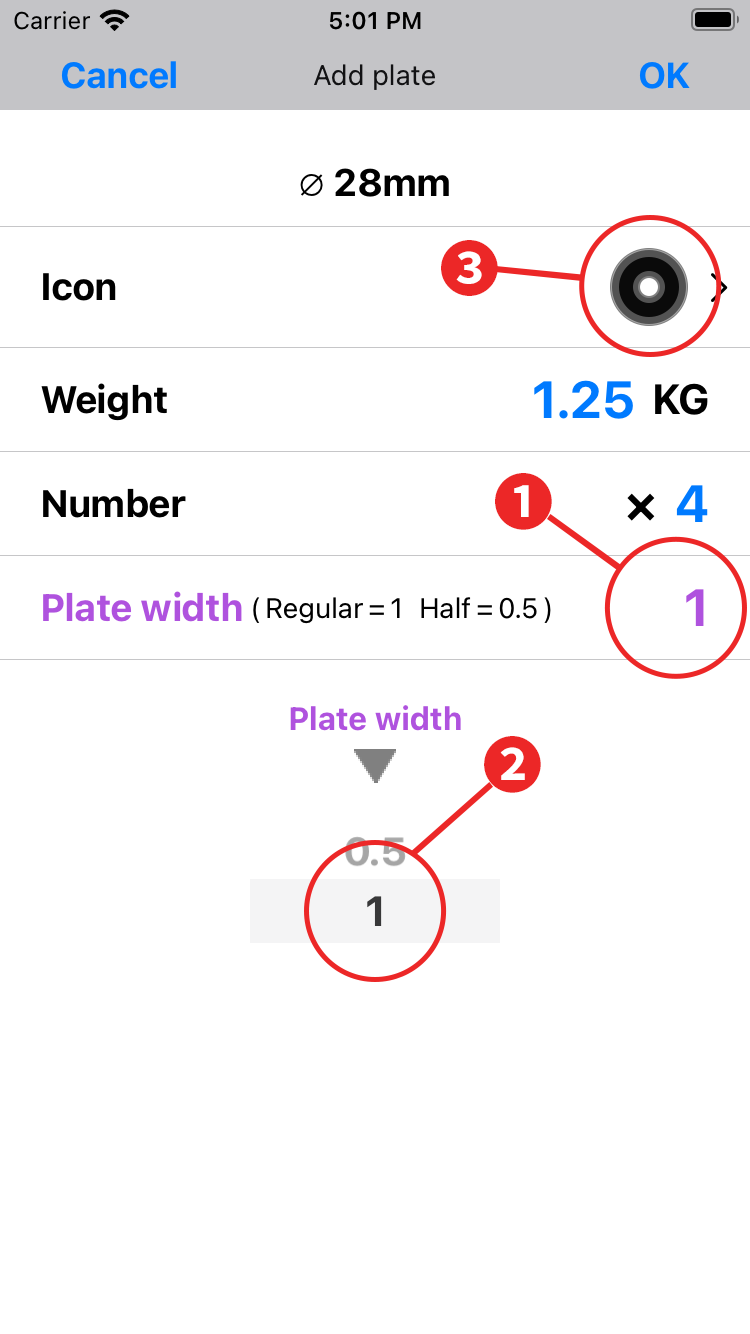Screen dimensions: 750x1334
Task: Select the Plate width value field
Action: point(695,608)
